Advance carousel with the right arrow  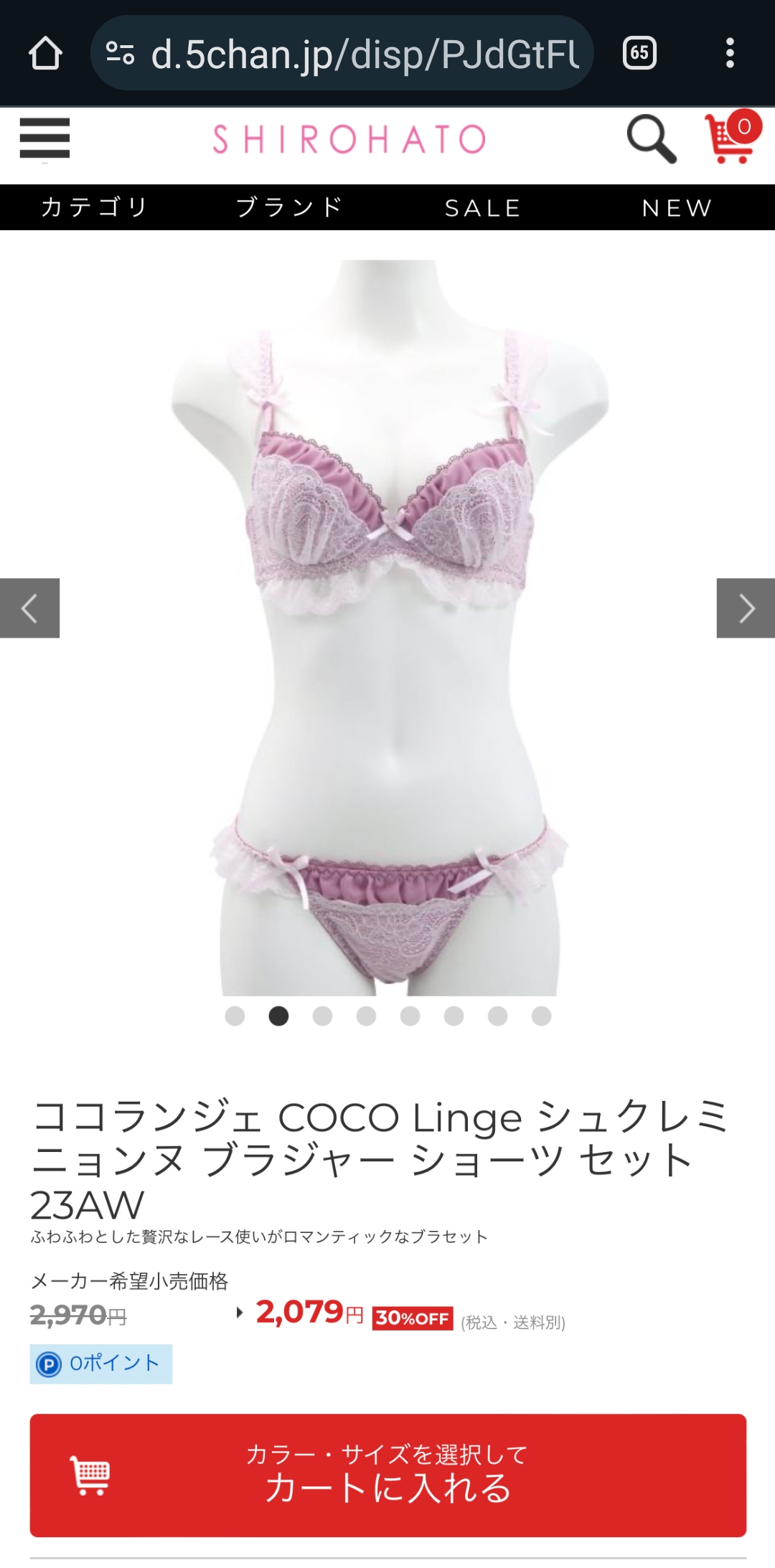[745, 608]
